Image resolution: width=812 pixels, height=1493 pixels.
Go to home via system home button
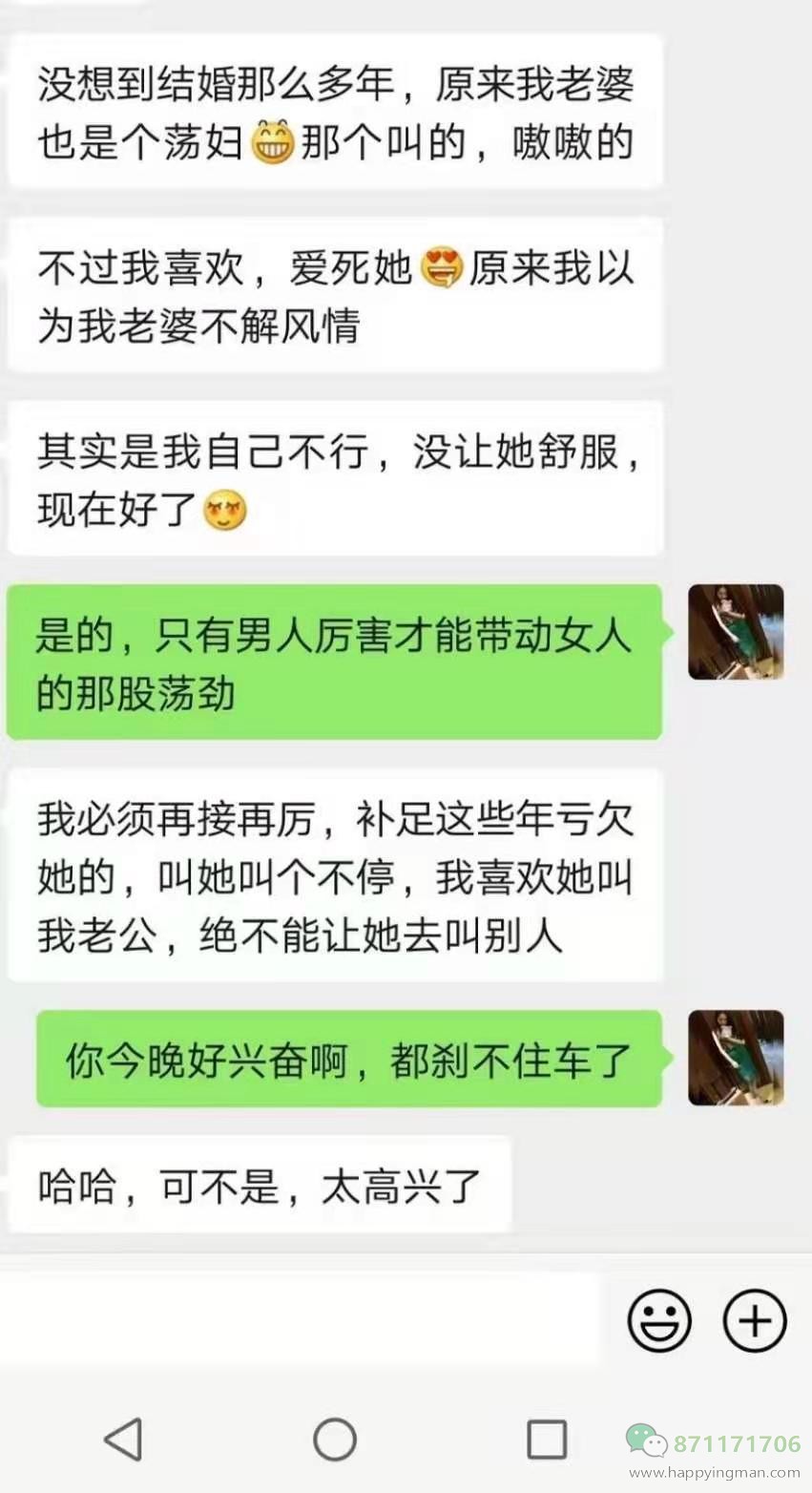(x=335, y=1439)
